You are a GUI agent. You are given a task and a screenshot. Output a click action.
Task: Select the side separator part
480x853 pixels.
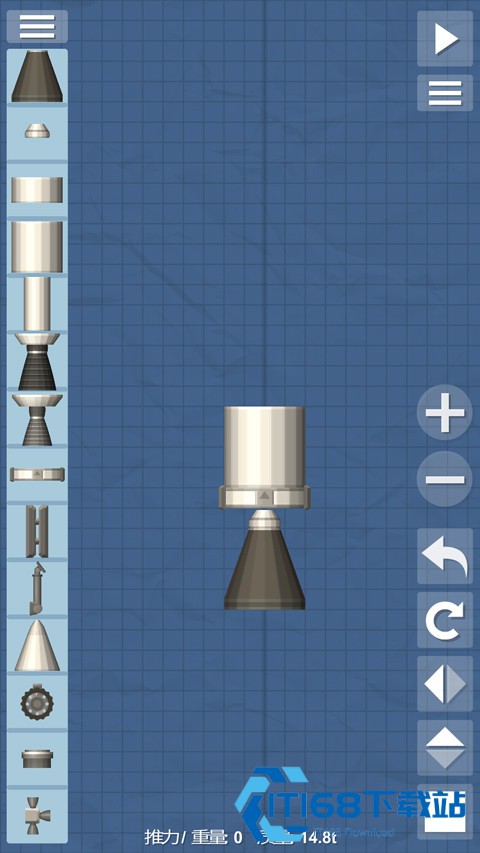click(x=37, y=531)
